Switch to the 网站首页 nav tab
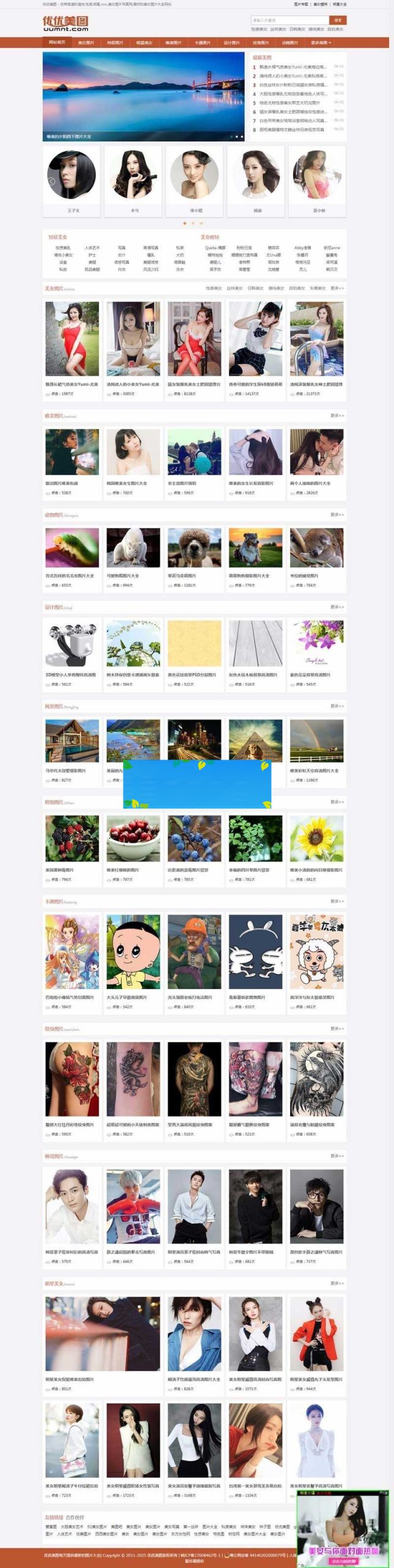 tap(57, 42)
